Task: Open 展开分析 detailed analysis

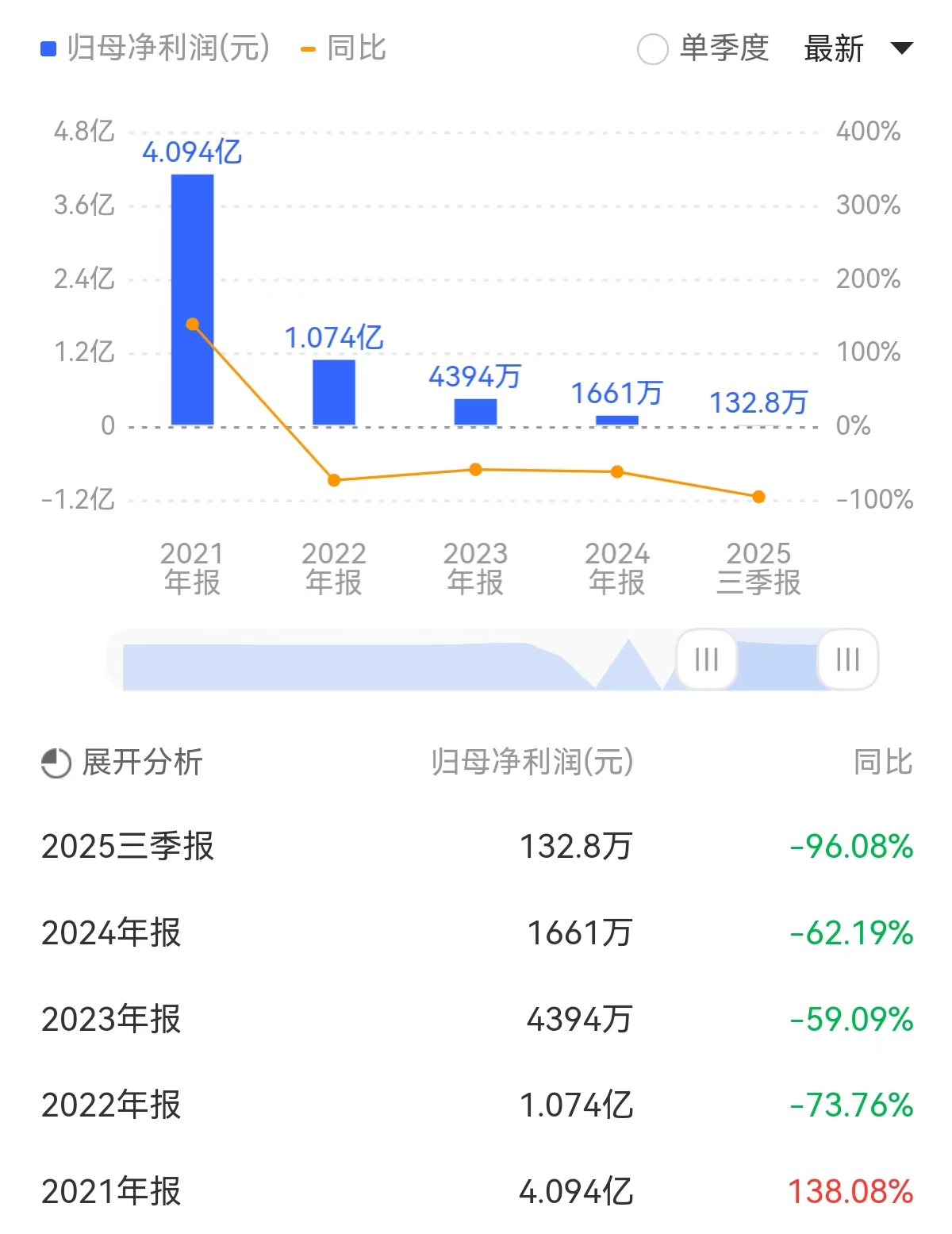Action: pos(122,763)
